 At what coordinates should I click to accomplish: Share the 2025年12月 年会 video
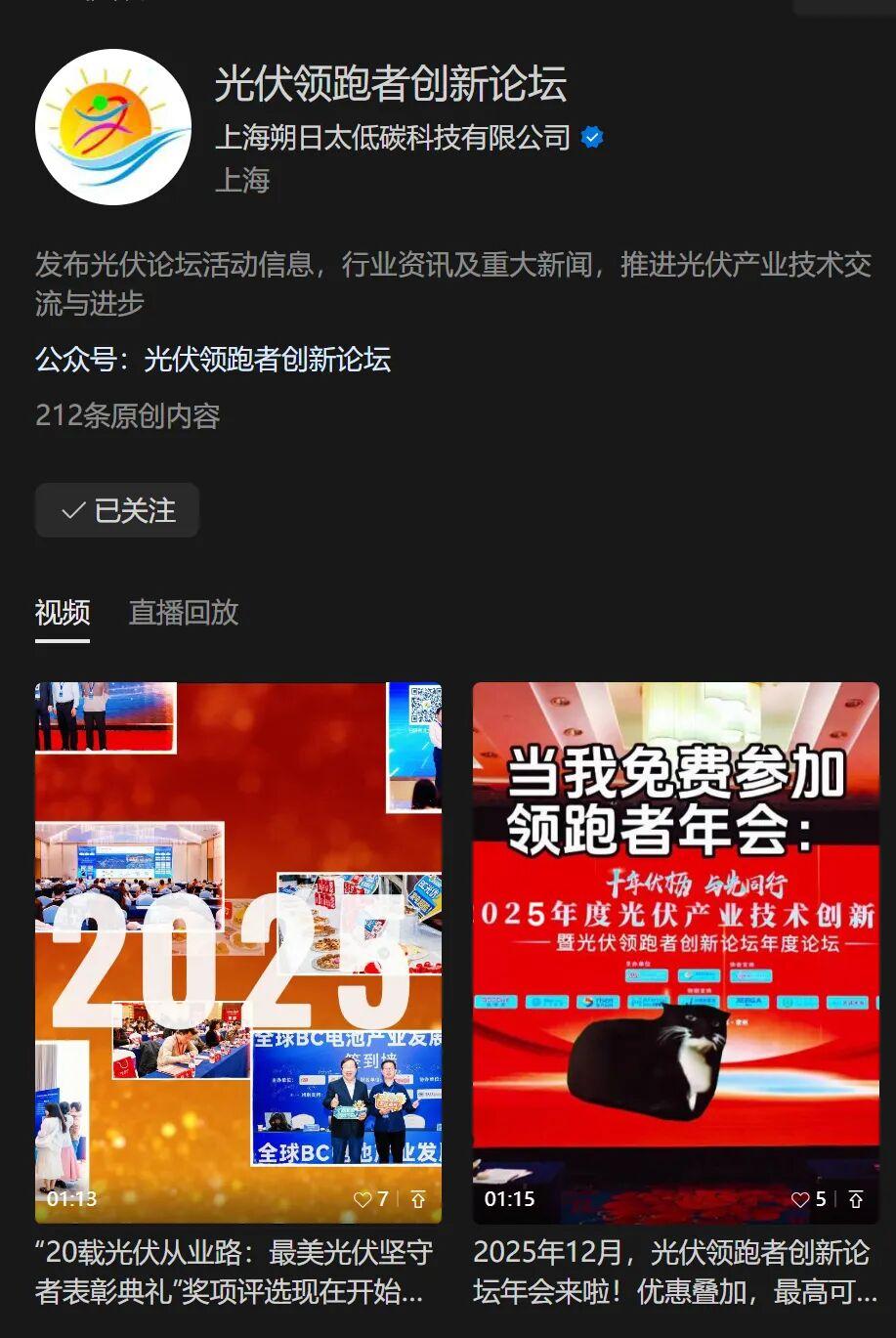pos(856,1199)
